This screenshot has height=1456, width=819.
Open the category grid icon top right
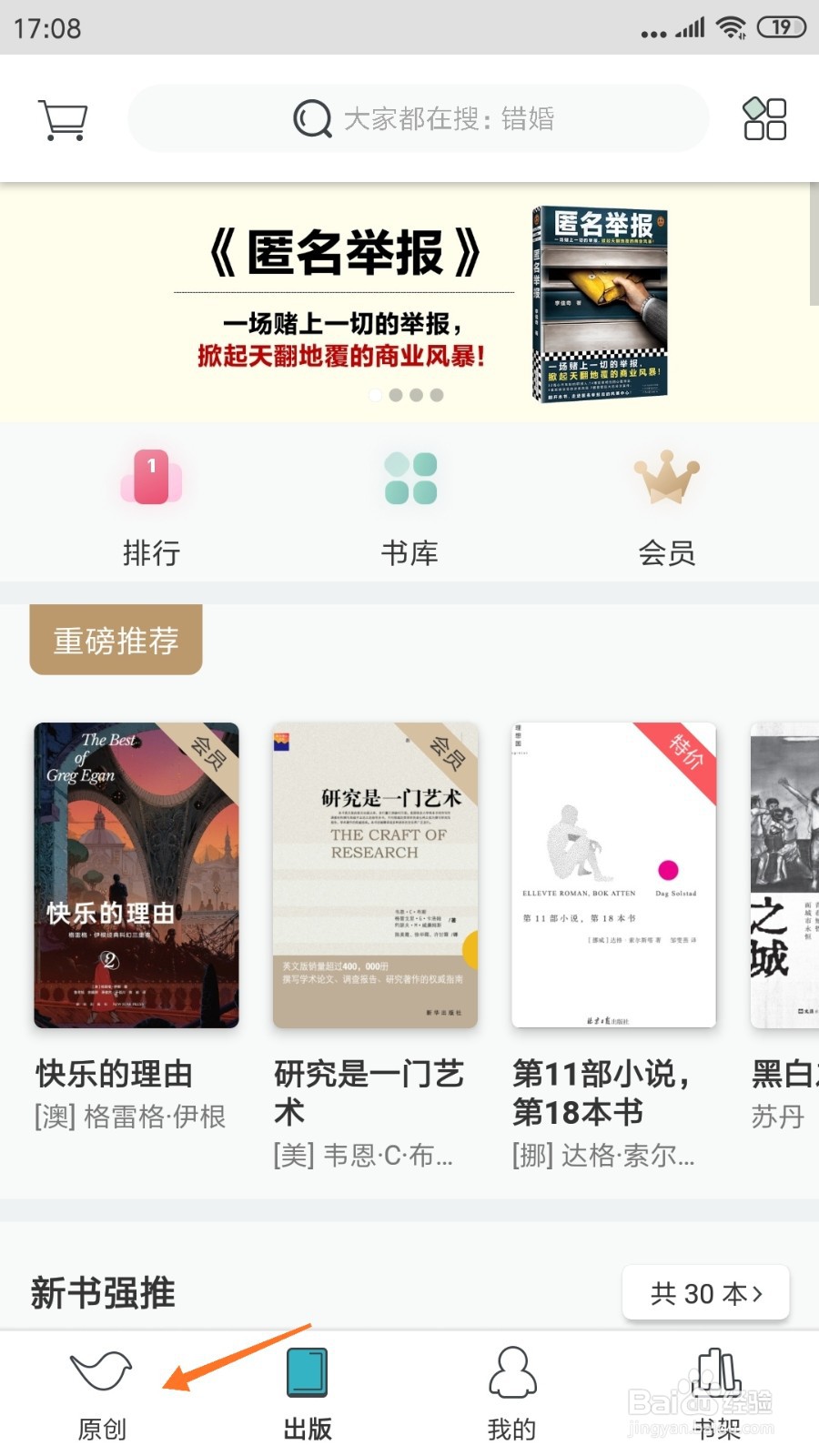(x=763, y=116)
